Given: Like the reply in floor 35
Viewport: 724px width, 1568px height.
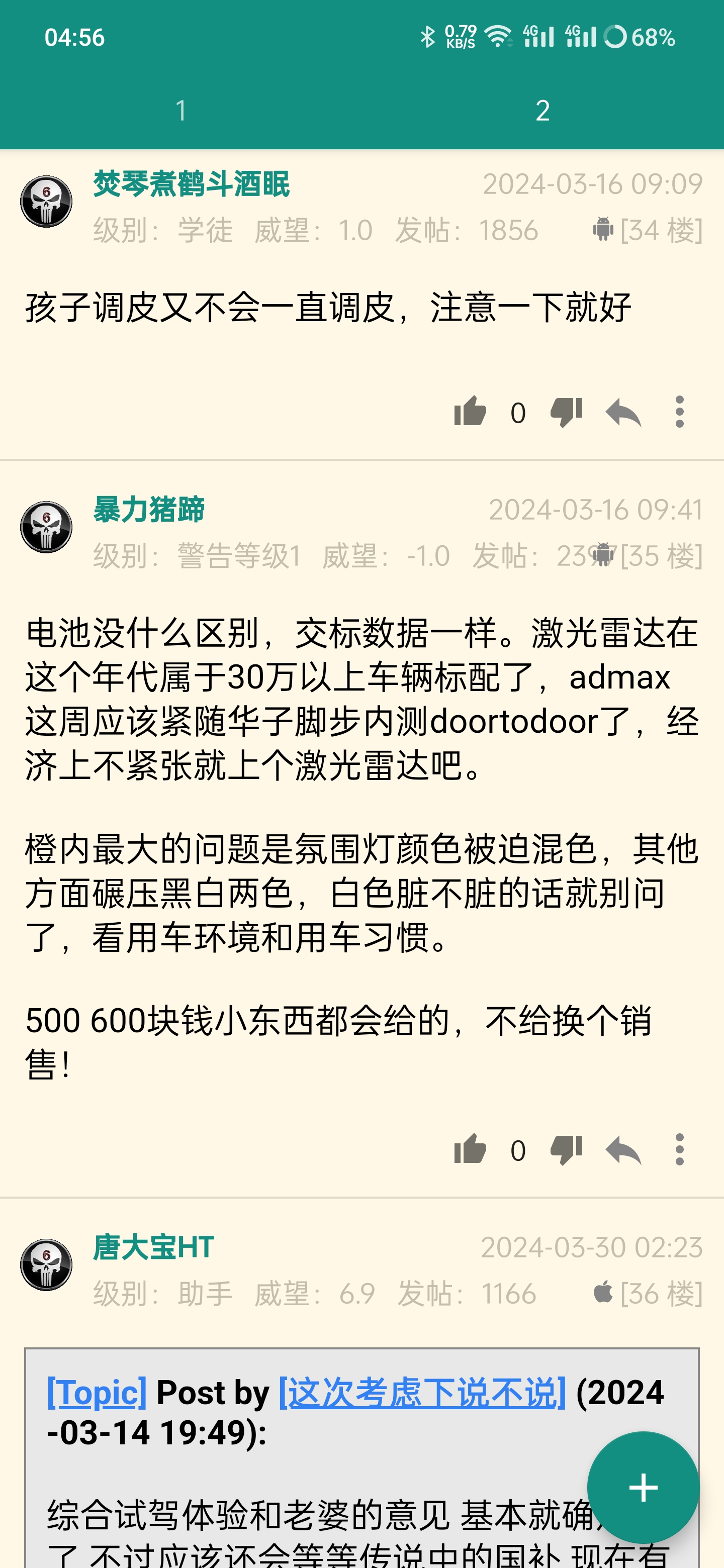Looking at the screenshot, I should (x=469, y=1150).
